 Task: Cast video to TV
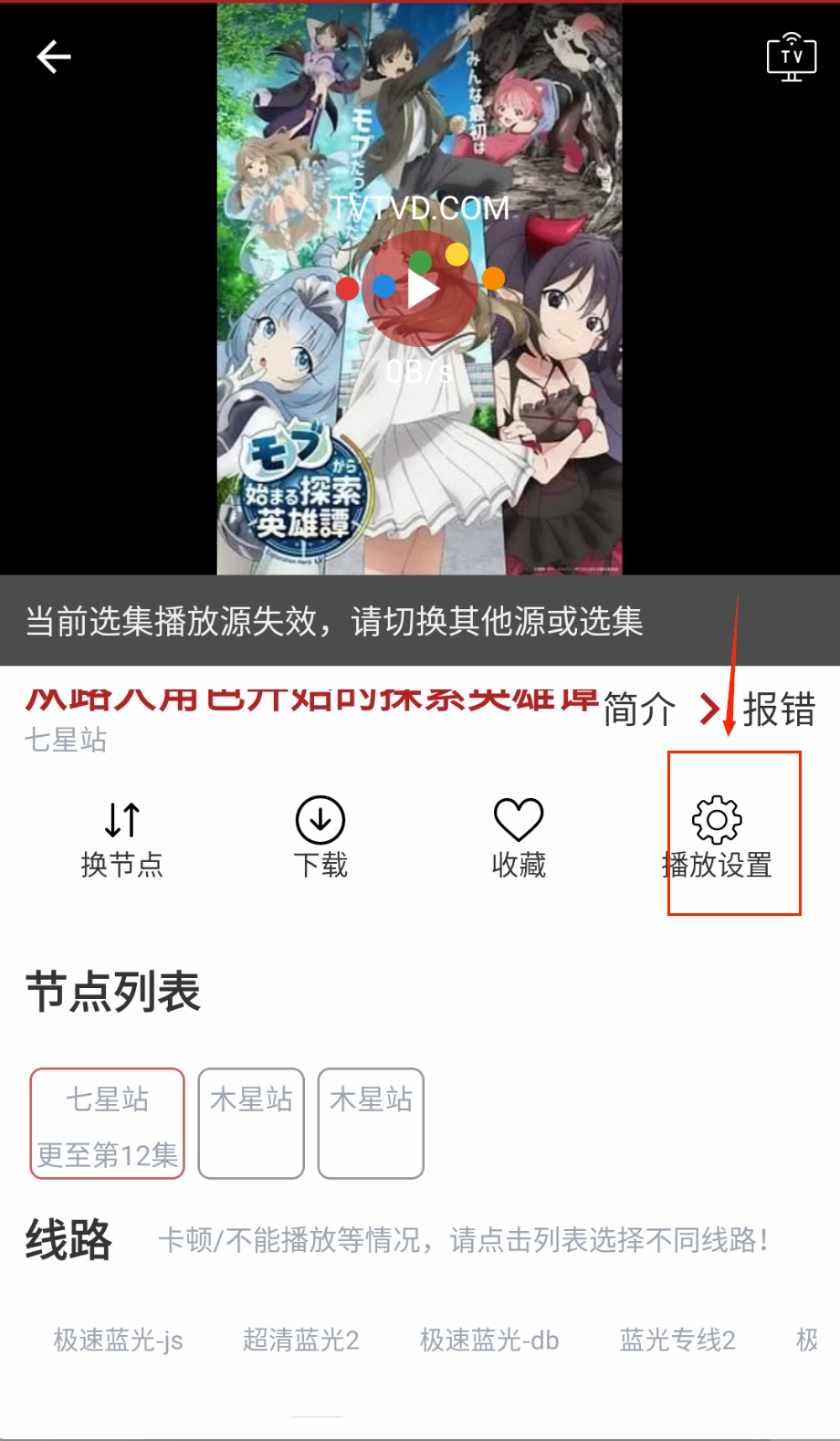(791, 57)
